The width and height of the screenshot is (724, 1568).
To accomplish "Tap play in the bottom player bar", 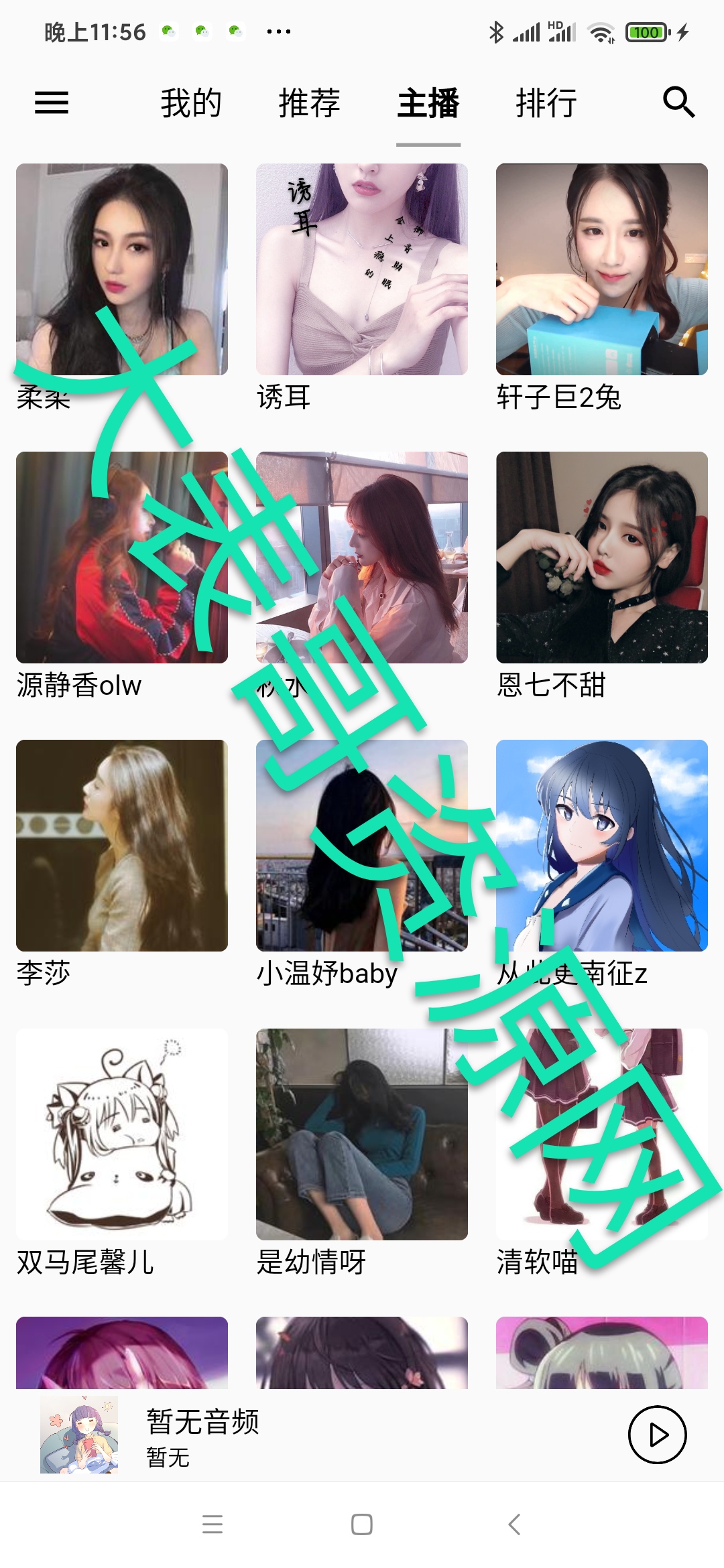I will point(657,1435).
